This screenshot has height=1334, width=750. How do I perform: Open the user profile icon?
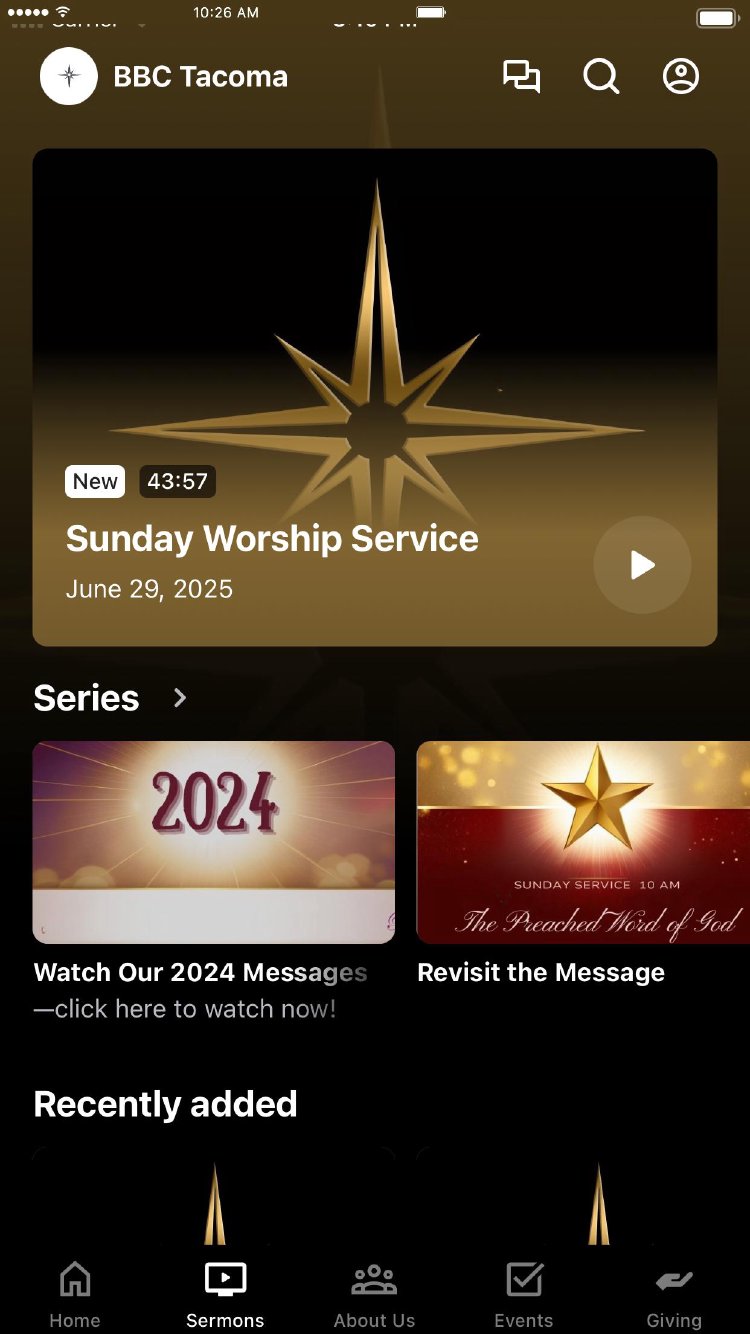click(681, 77)
